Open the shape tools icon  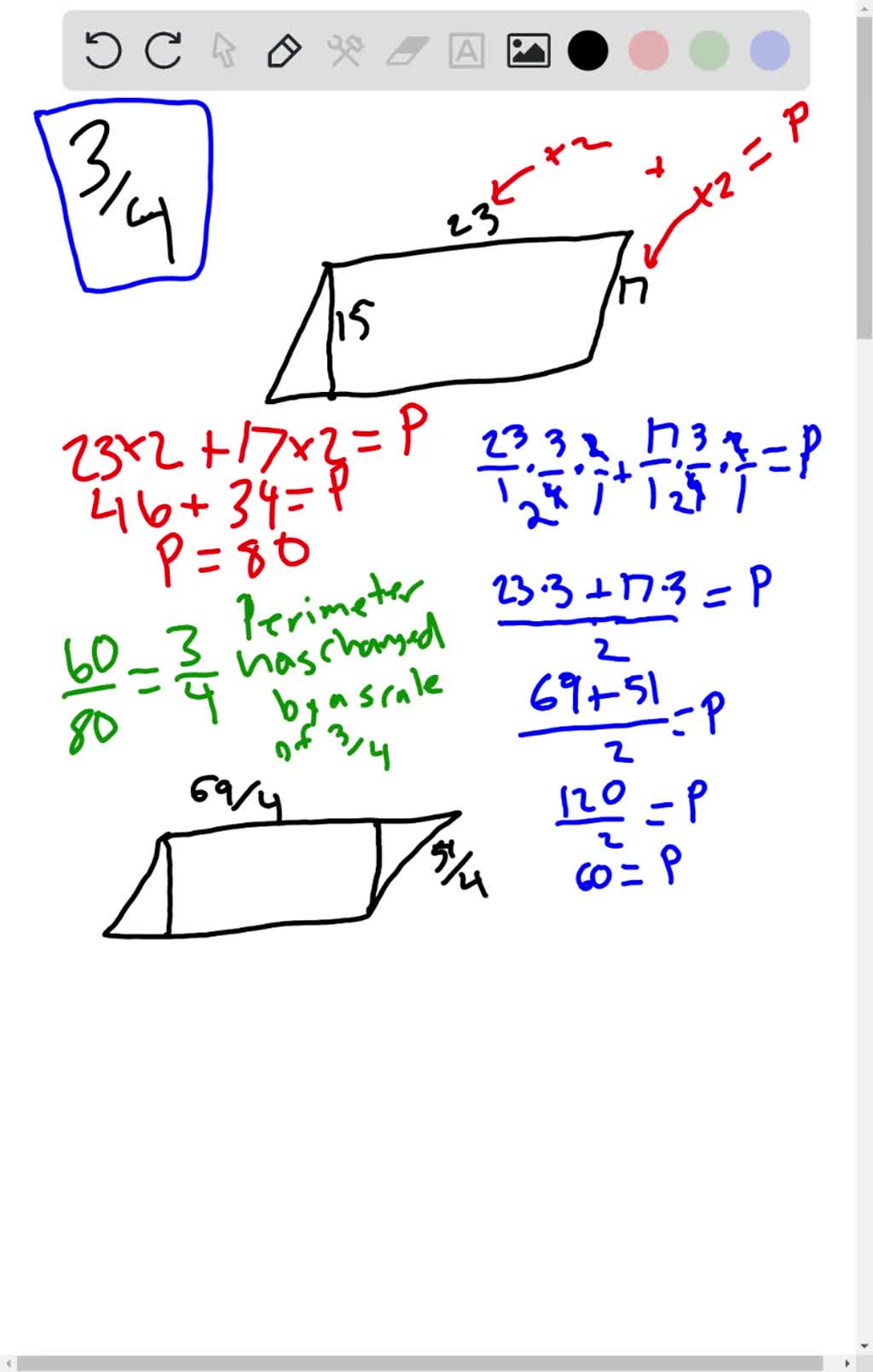click(344, 49)
